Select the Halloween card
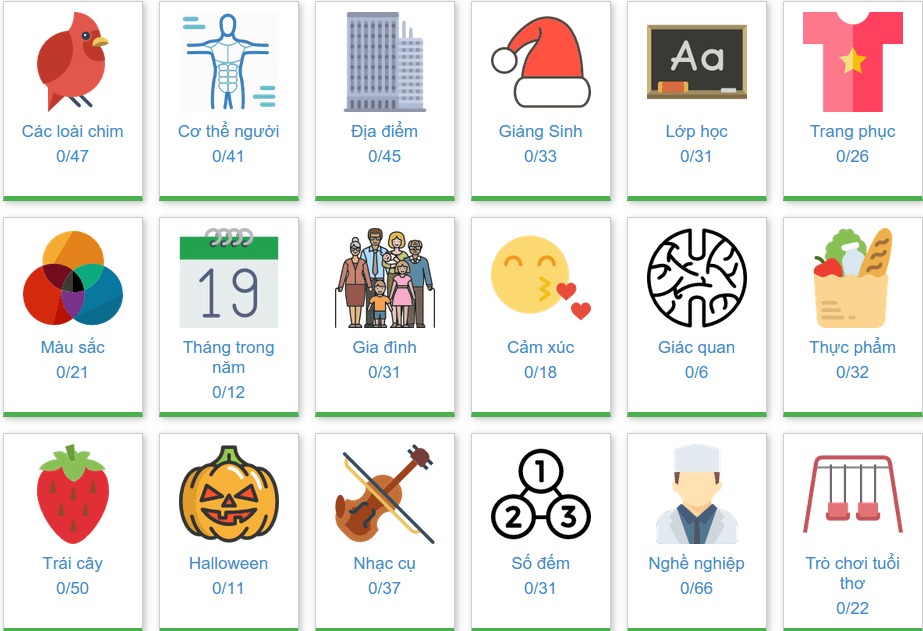 [x=229, y=563]
